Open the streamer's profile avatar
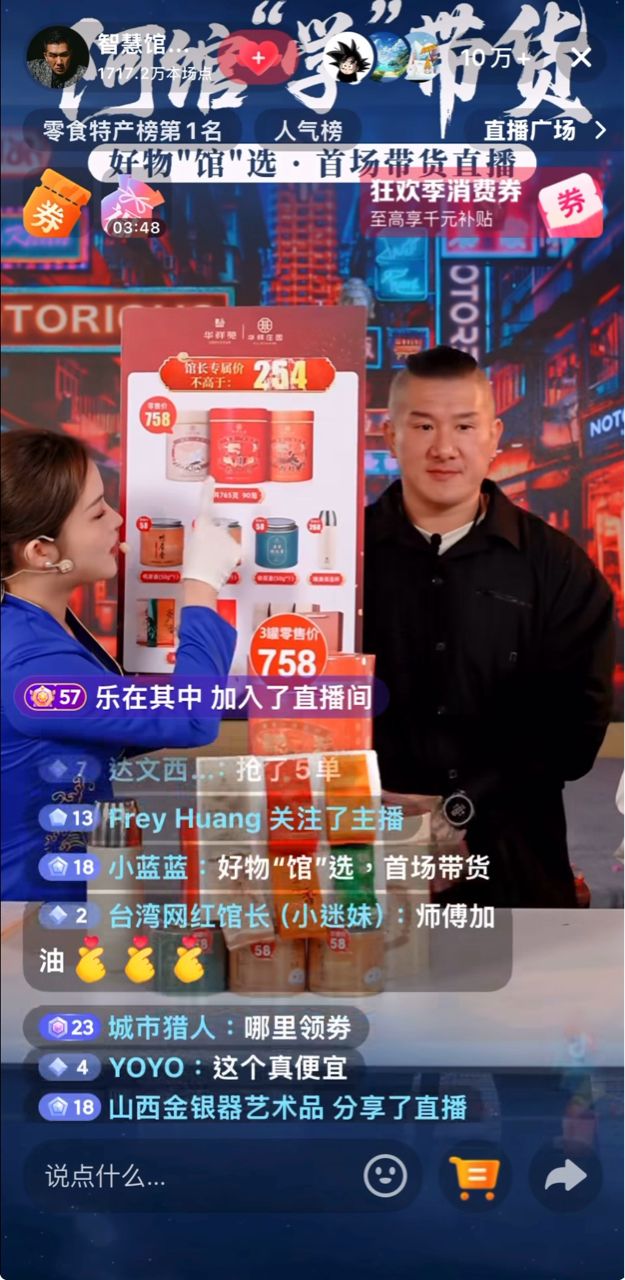The height and width of the screenshot is (1280, 625). [x=57, y=57]
